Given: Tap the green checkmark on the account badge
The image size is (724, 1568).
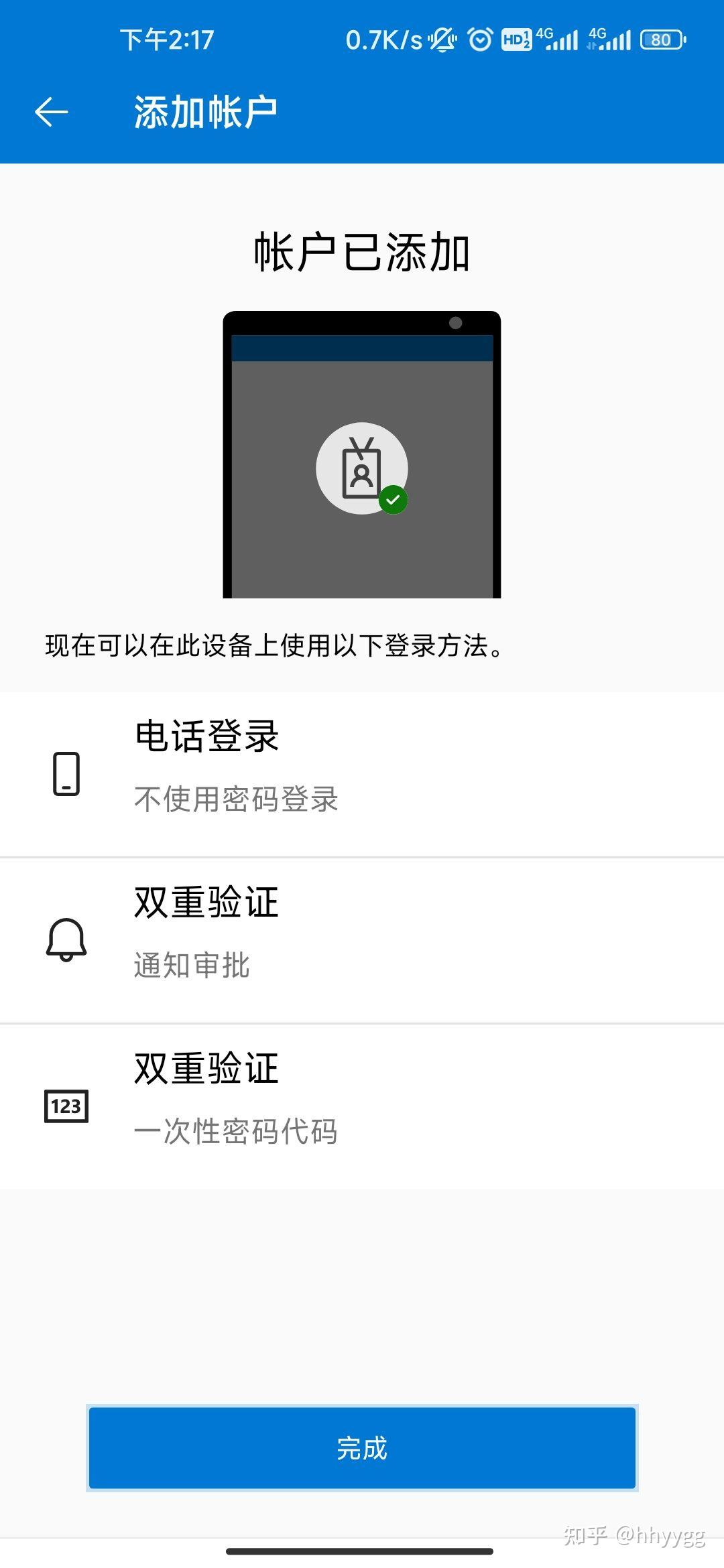Looking at the screenshot, I should pyautogui.click(x=394, y=499).
